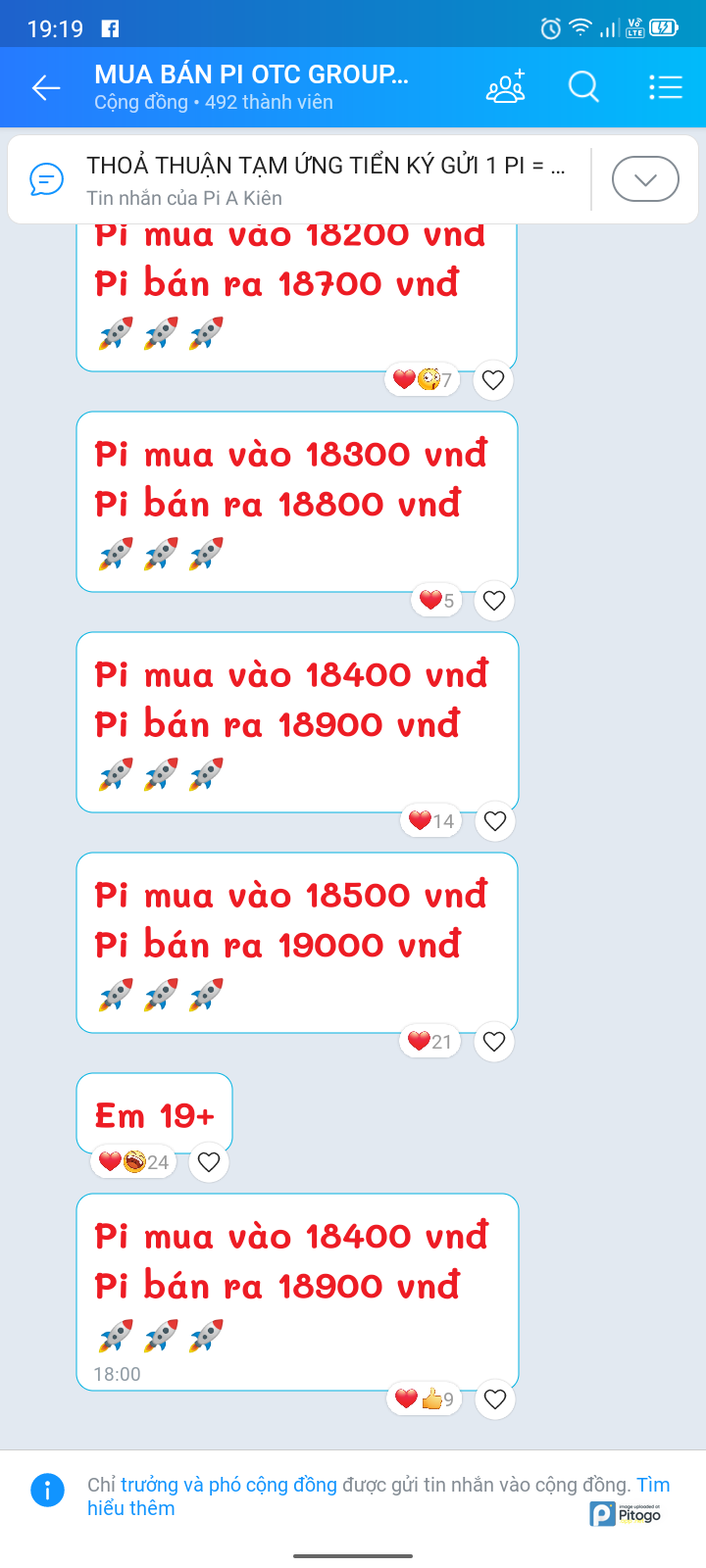Heart the 18400 message with 14 reactions
The image size is (706, 1568).
coord(495,821)
